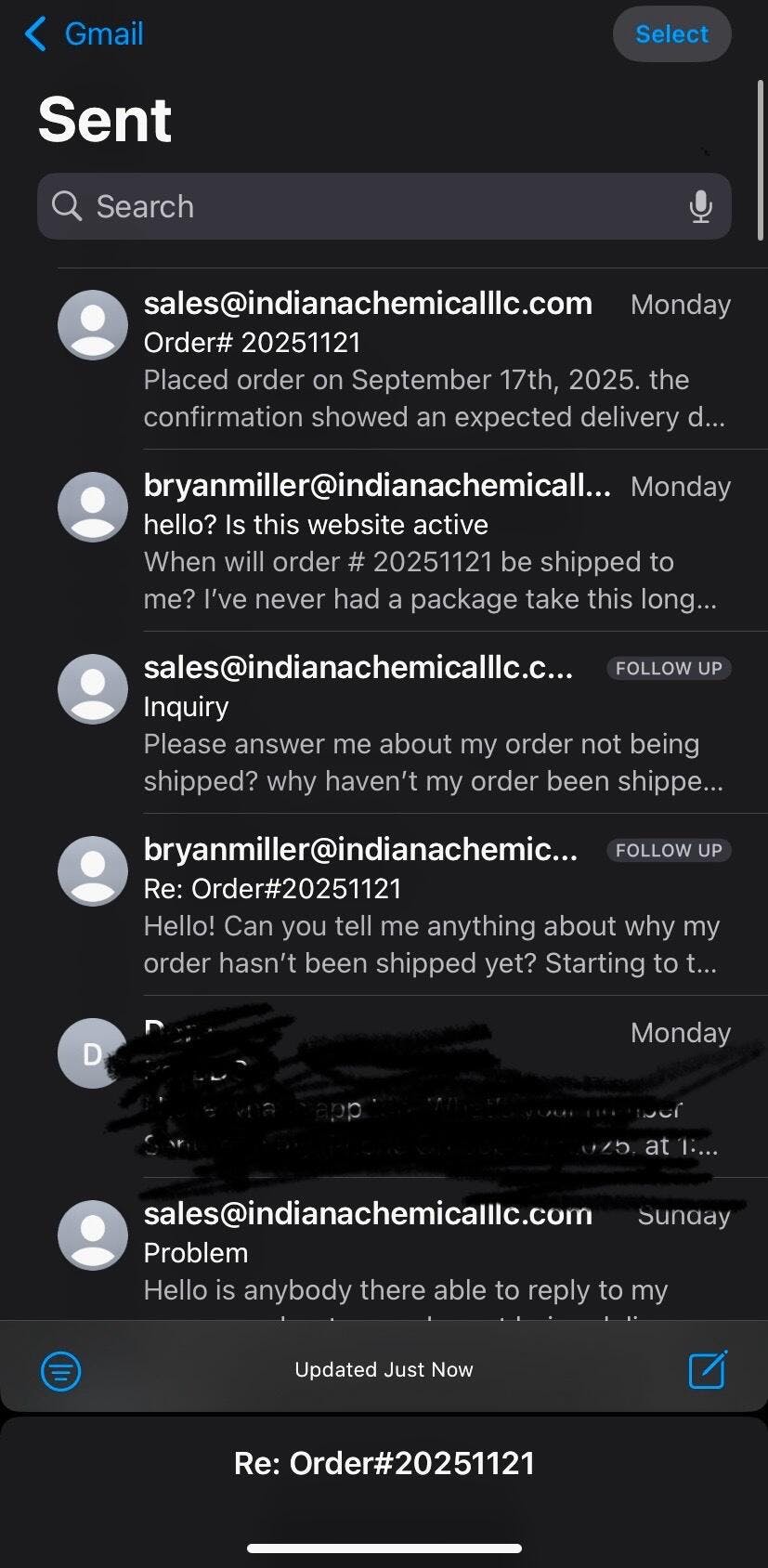Open 'hello? Is this website active' email
The width and height of the screenshot is (768, 1568).
click(x=435, y=542)
